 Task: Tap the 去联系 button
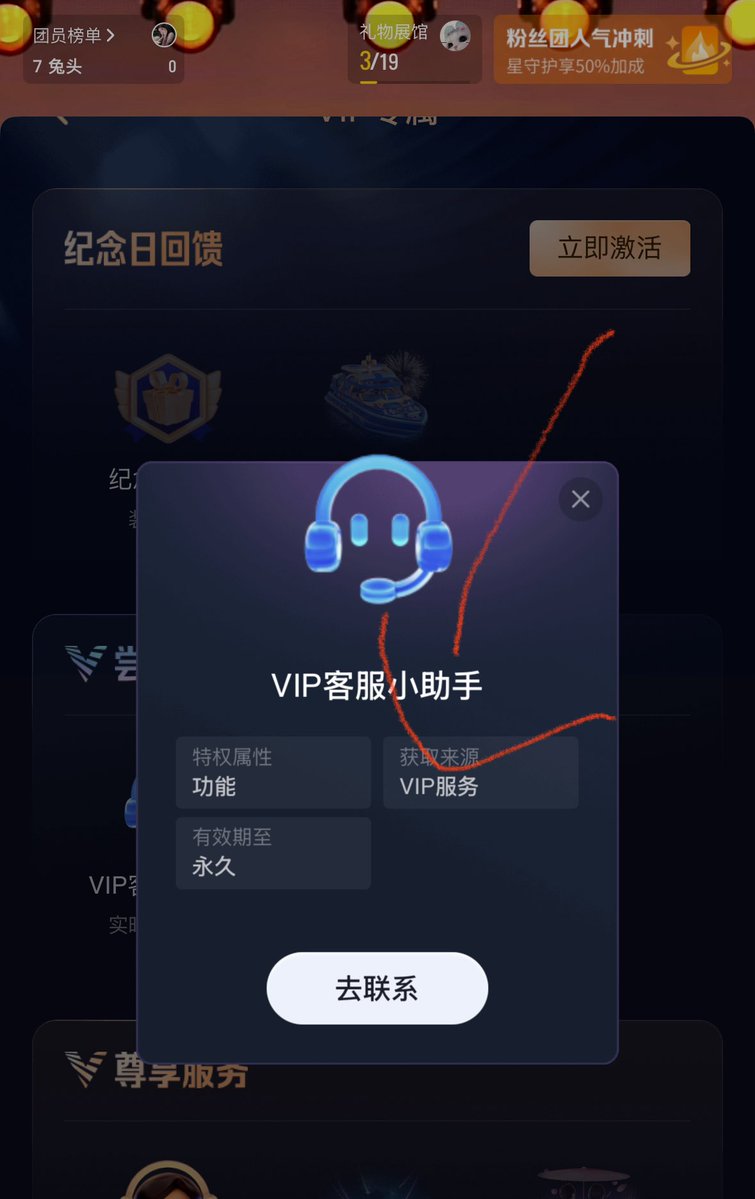coord(377,988)
